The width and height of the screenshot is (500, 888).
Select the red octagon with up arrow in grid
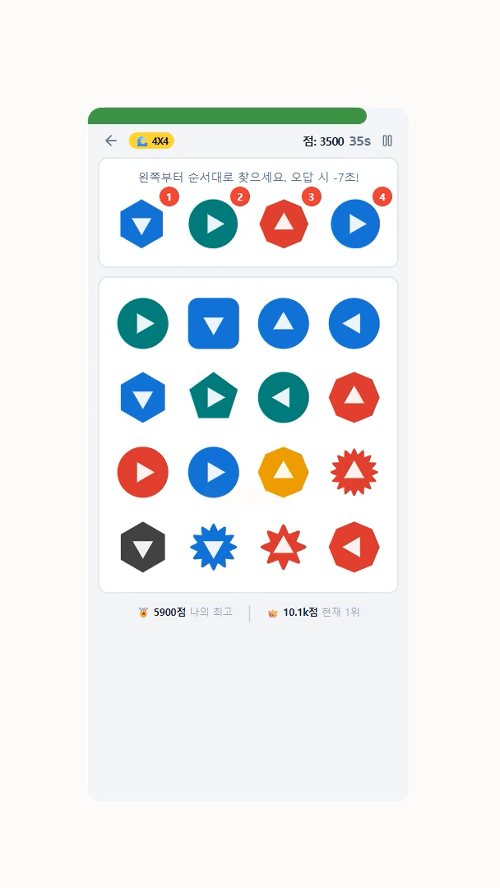tap(354, 398)
